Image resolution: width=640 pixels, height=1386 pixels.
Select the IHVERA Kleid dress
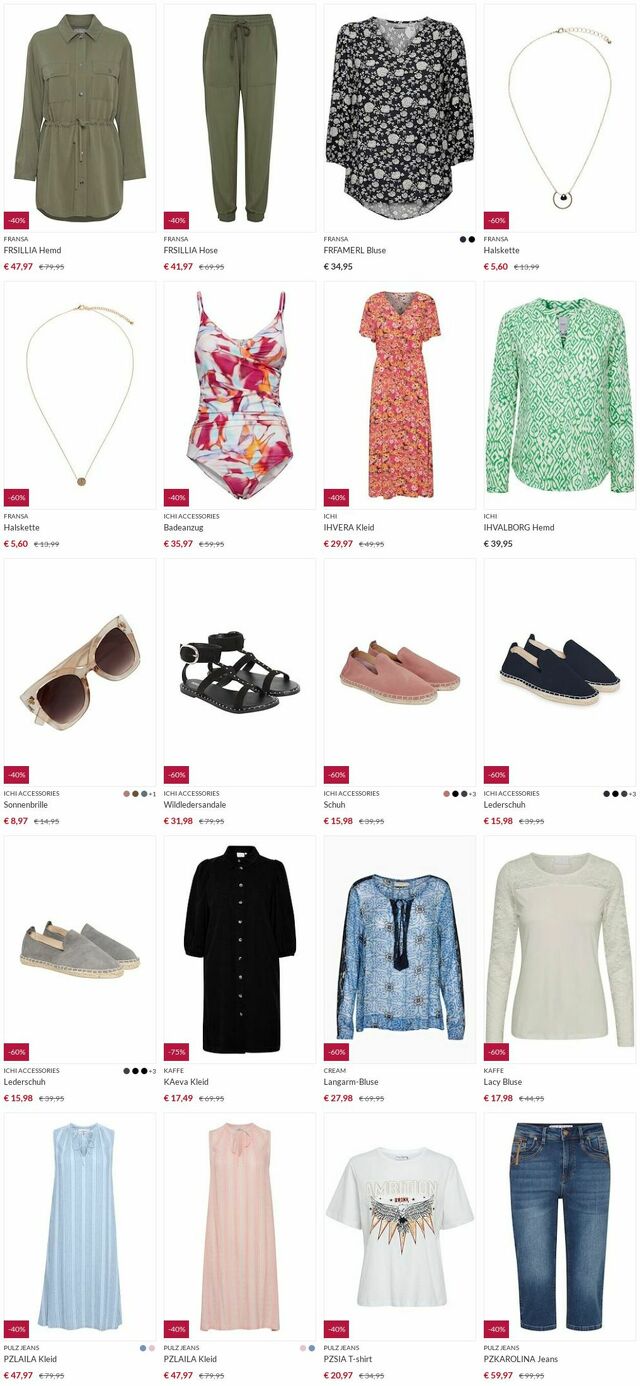400,395
